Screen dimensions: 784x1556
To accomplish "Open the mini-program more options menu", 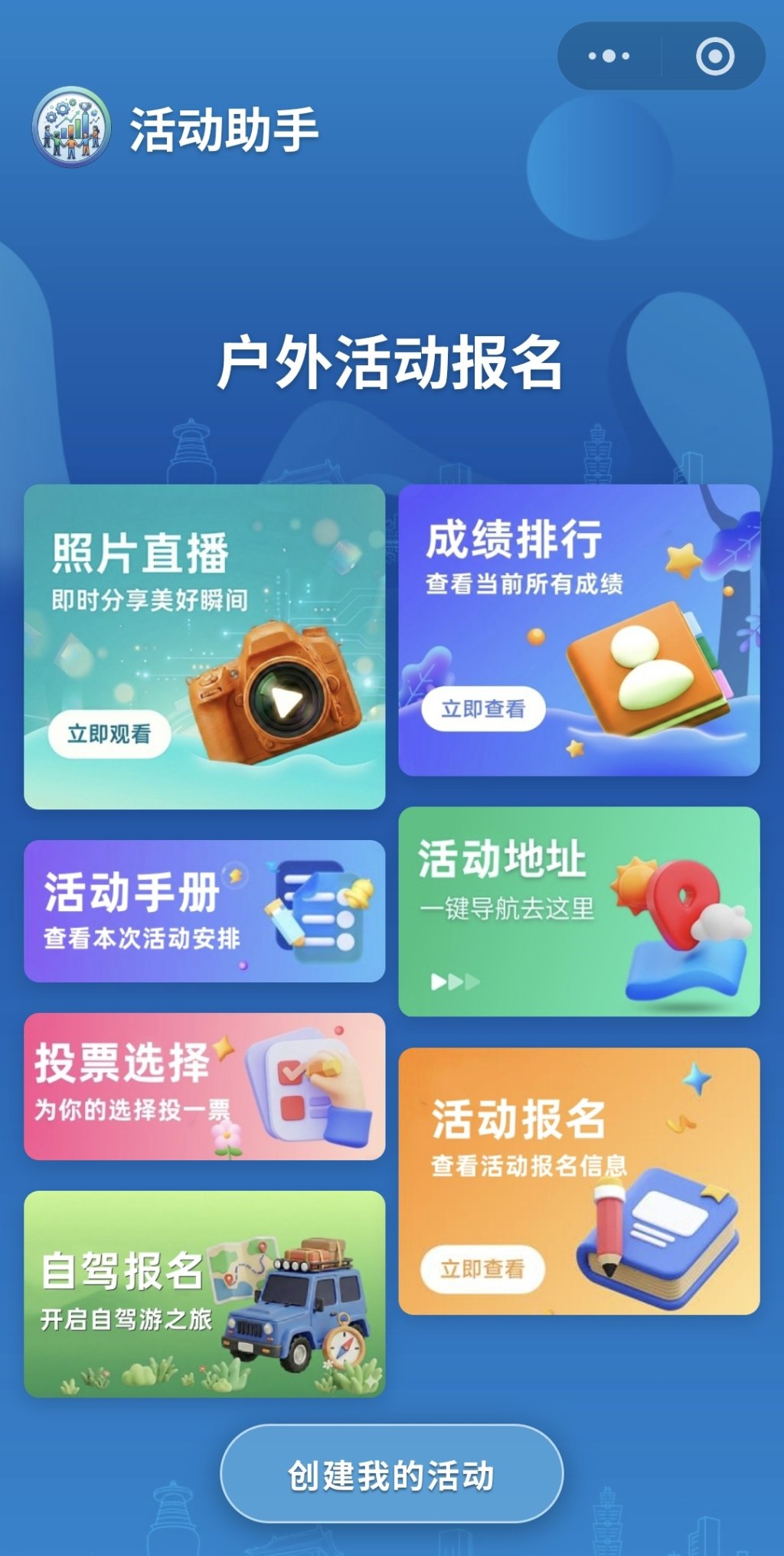I will [609, 54].
